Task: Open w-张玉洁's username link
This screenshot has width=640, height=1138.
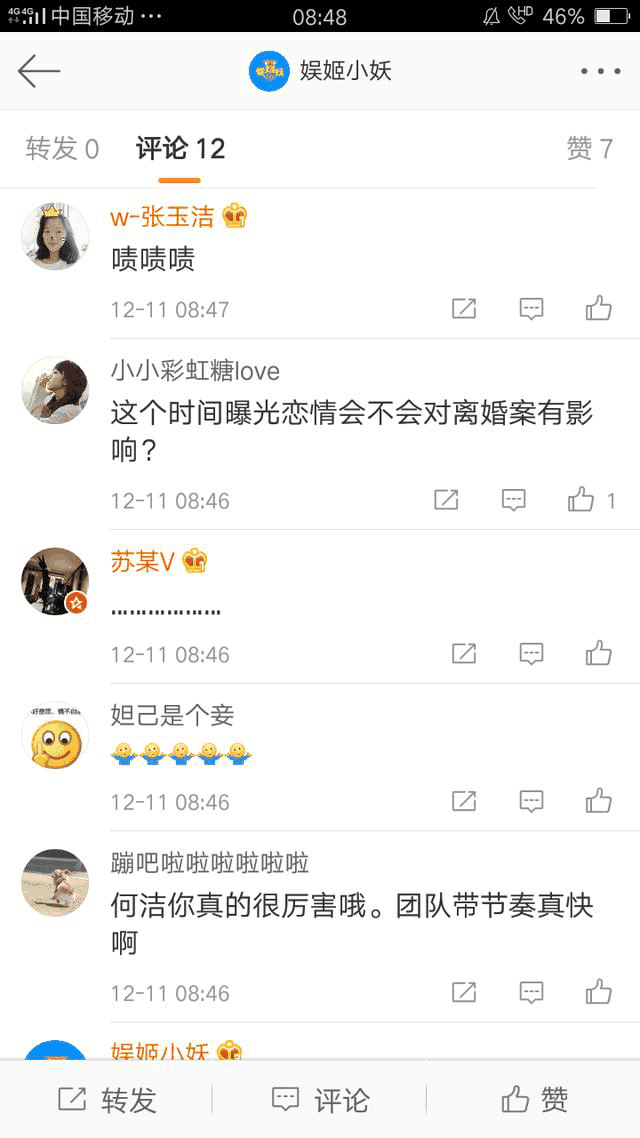Action: [x=162, y=217]
